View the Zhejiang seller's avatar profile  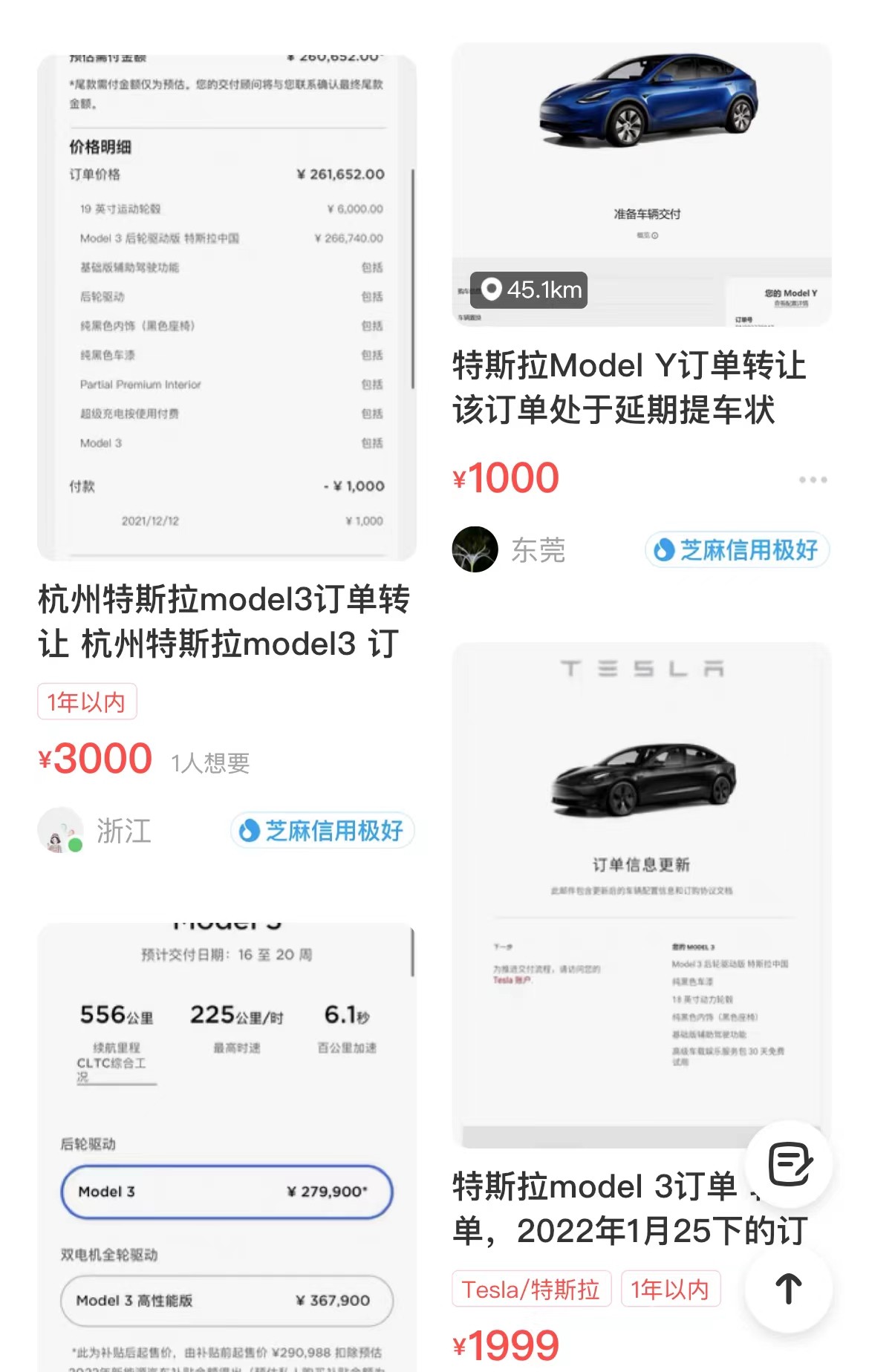coord(60,830)
